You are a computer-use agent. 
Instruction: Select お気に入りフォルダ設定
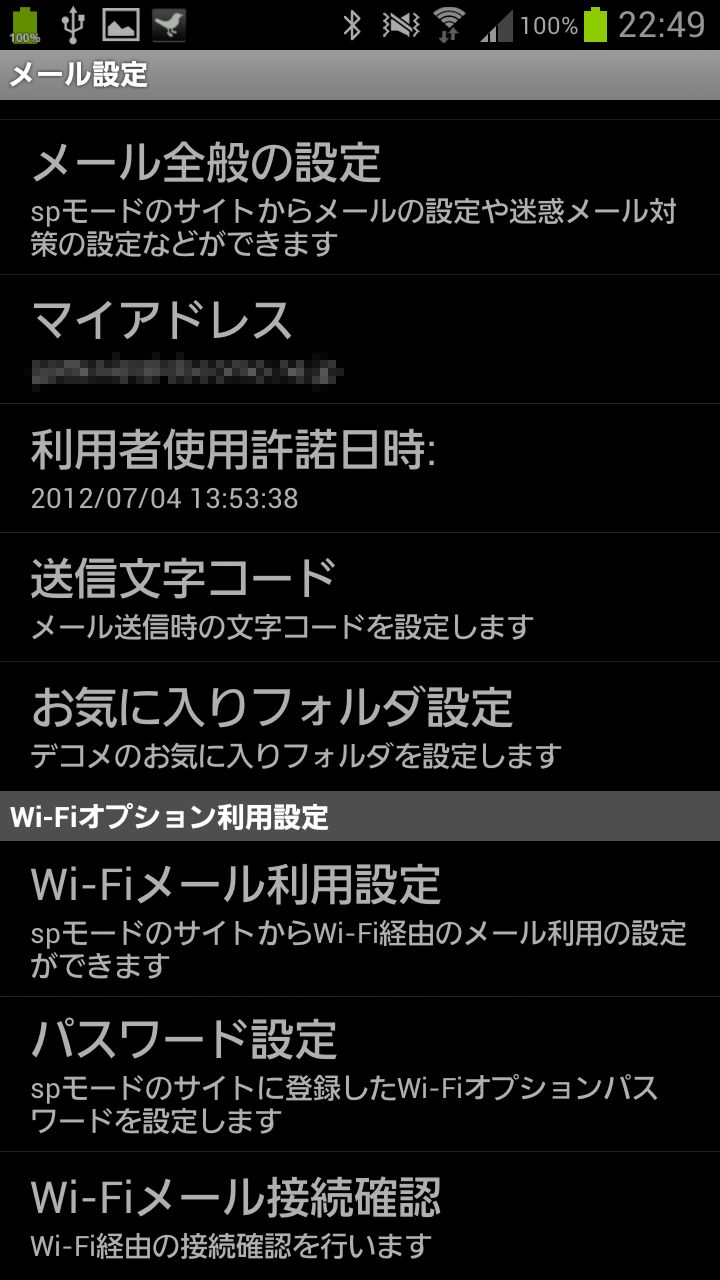click(360, 726)
